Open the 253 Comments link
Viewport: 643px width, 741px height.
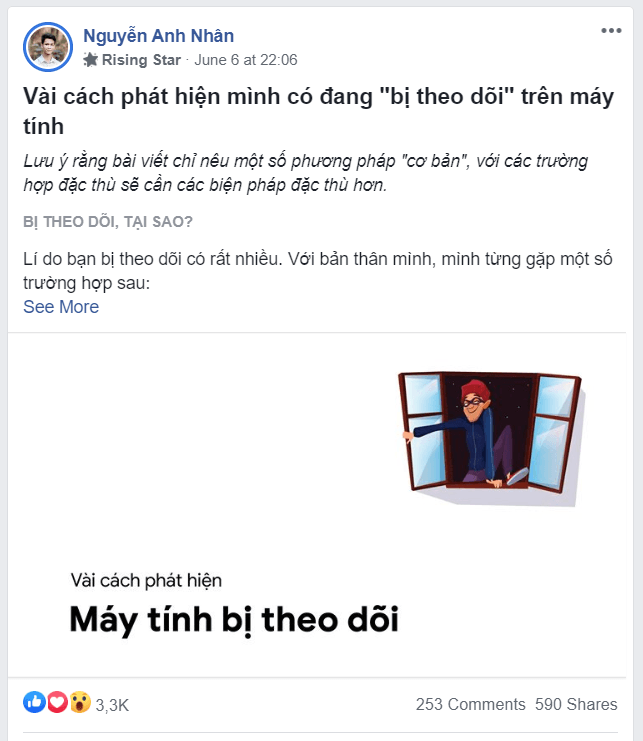click(470, 704)
